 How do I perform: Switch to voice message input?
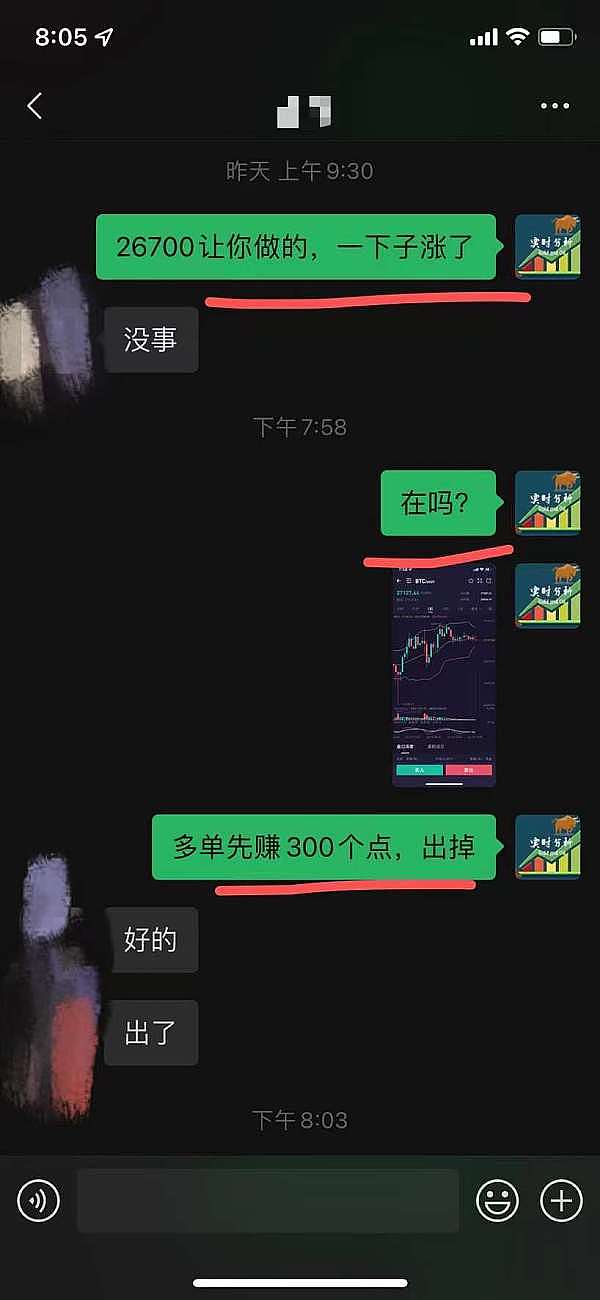[x=39, y=1200]
